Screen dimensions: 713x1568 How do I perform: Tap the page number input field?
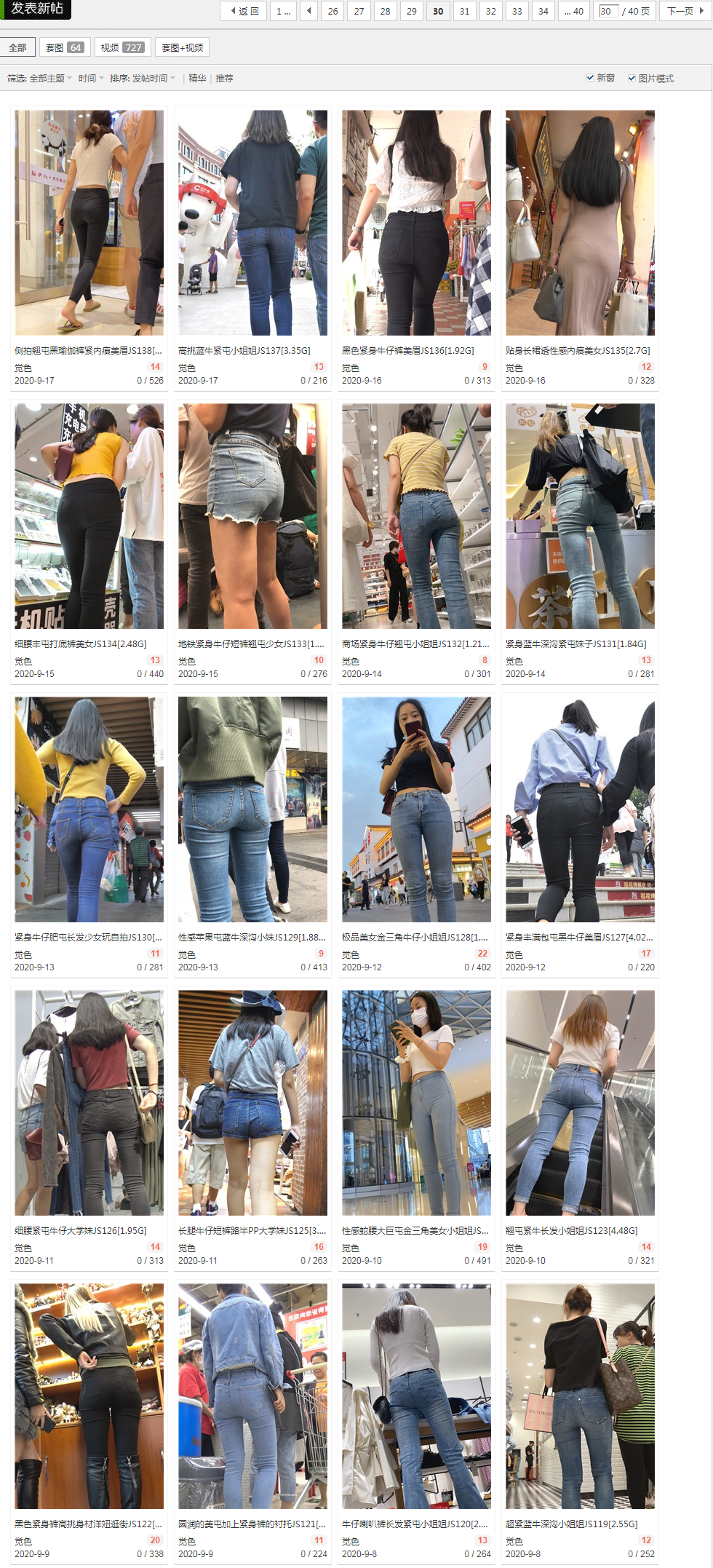coord(608,11)
